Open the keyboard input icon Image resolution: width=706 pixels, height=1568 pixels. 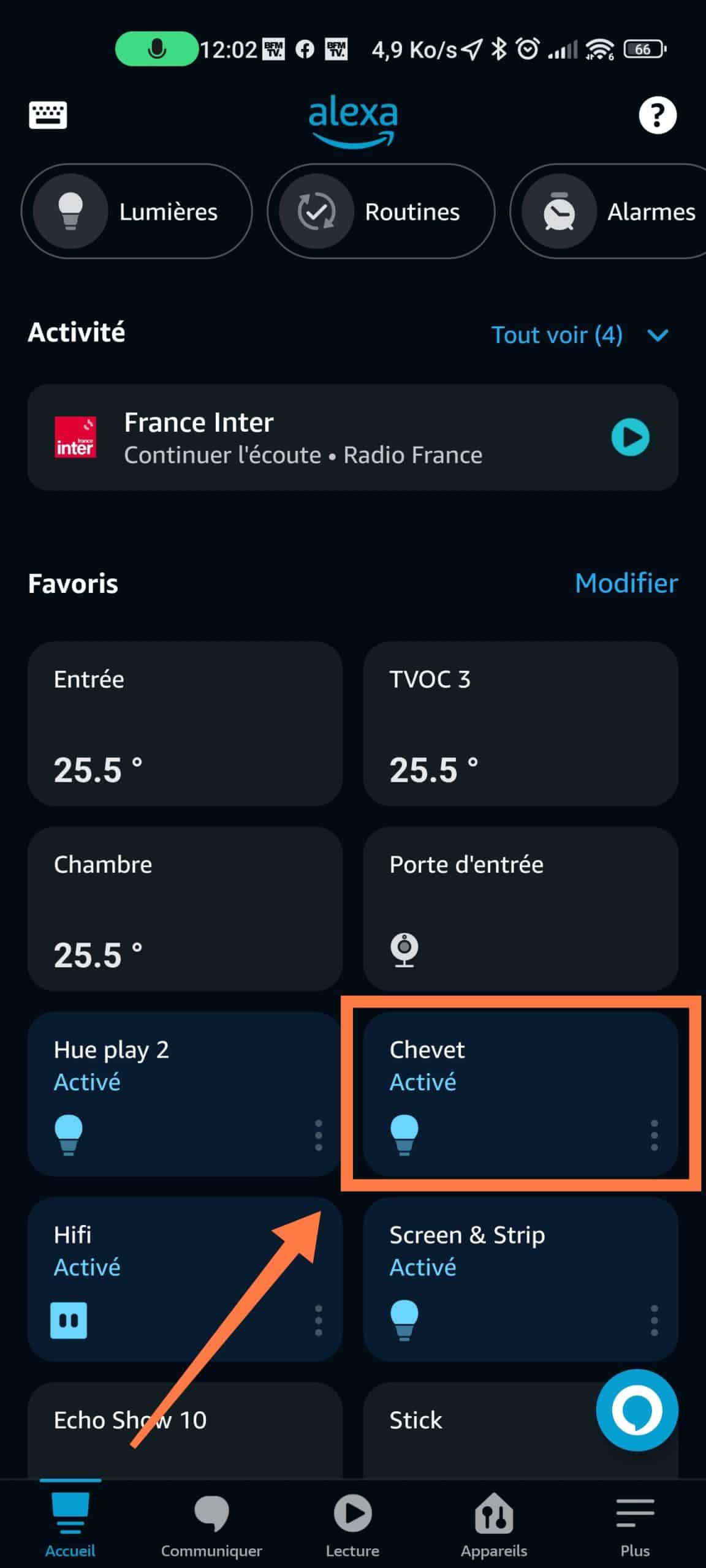click(48, 115)
